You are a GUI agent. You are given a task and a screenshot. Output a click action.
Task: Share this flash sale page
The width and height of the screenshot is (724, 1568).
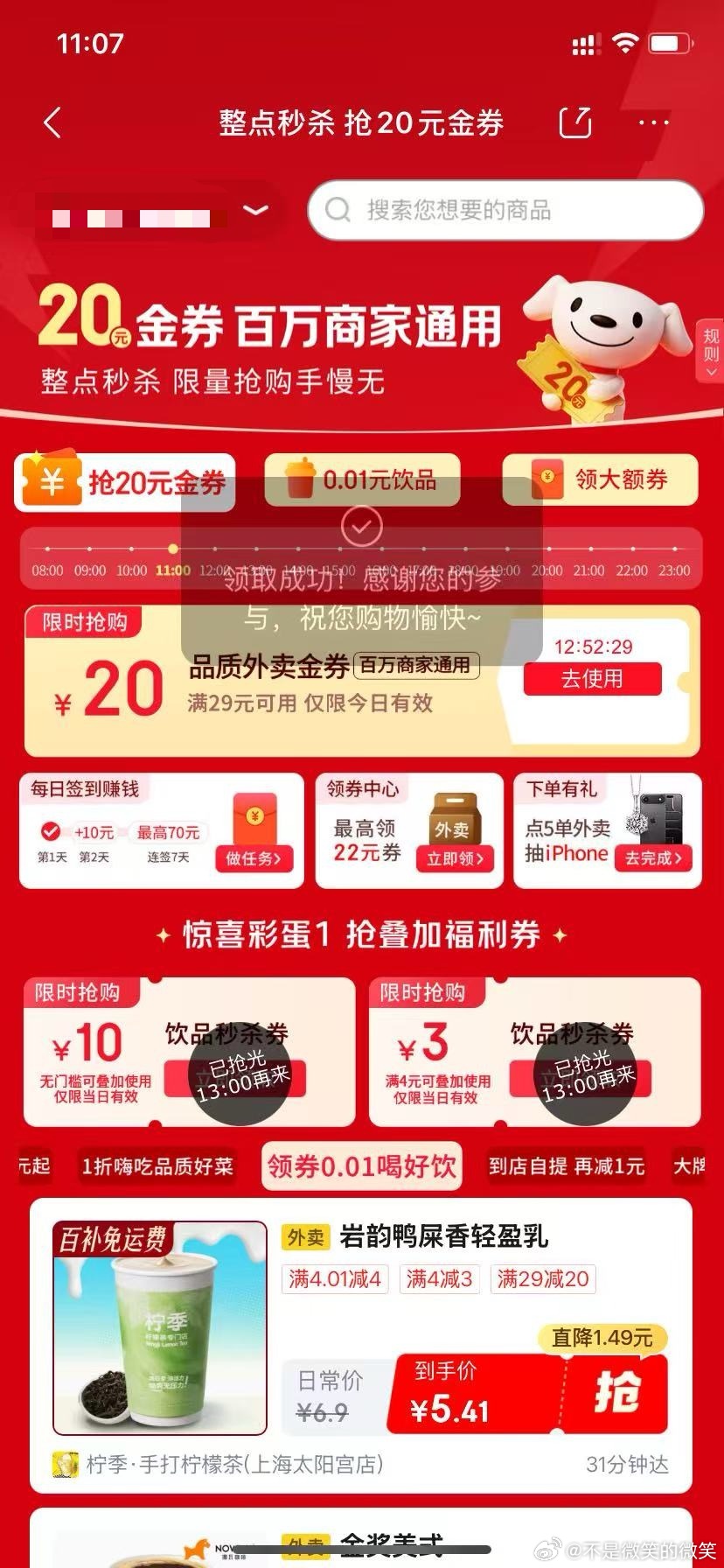[575, 122]
